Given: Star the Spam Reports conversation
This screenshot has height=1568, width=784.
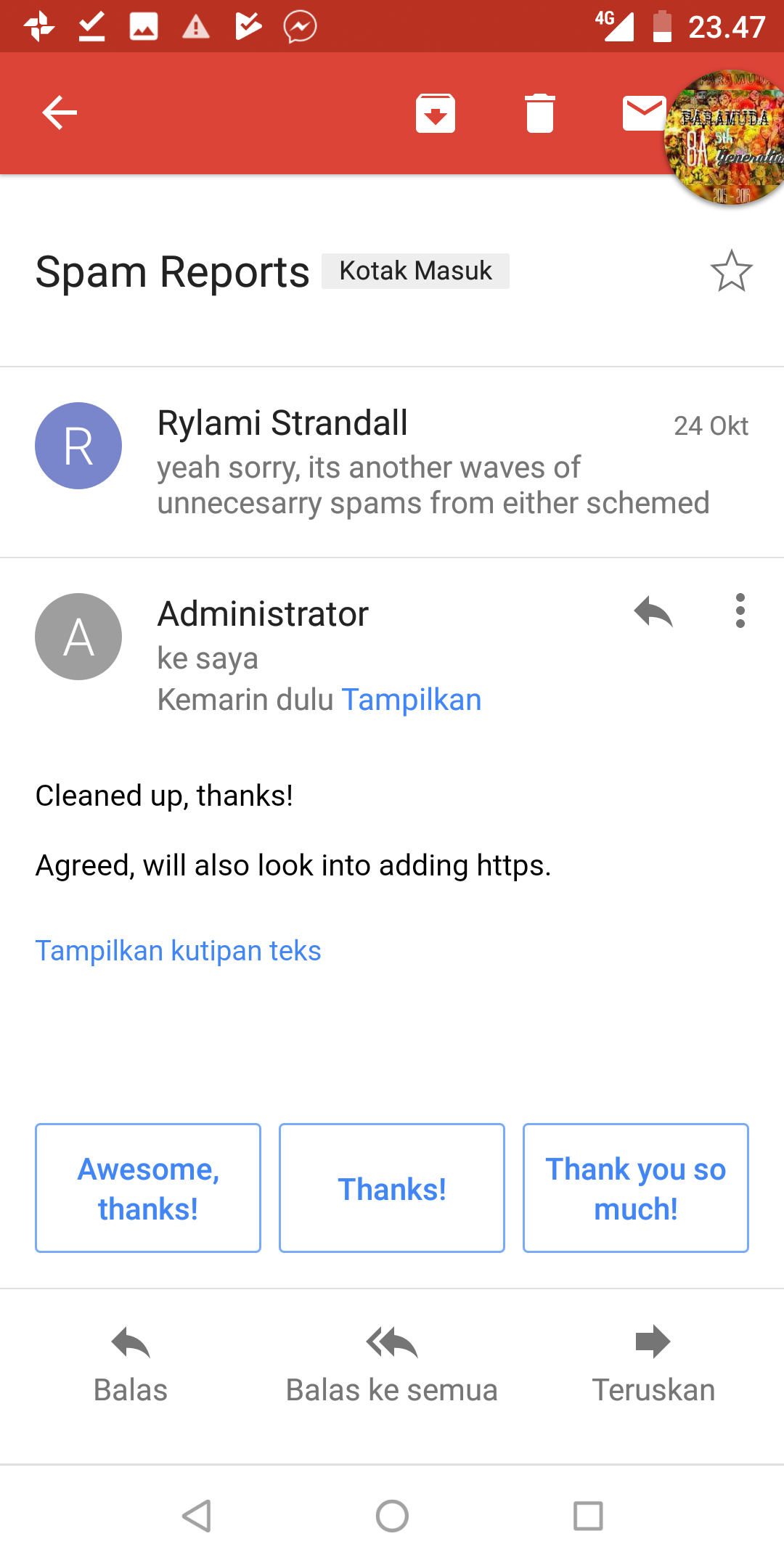Looking at the screenshot, I should (x=731, y=271).
